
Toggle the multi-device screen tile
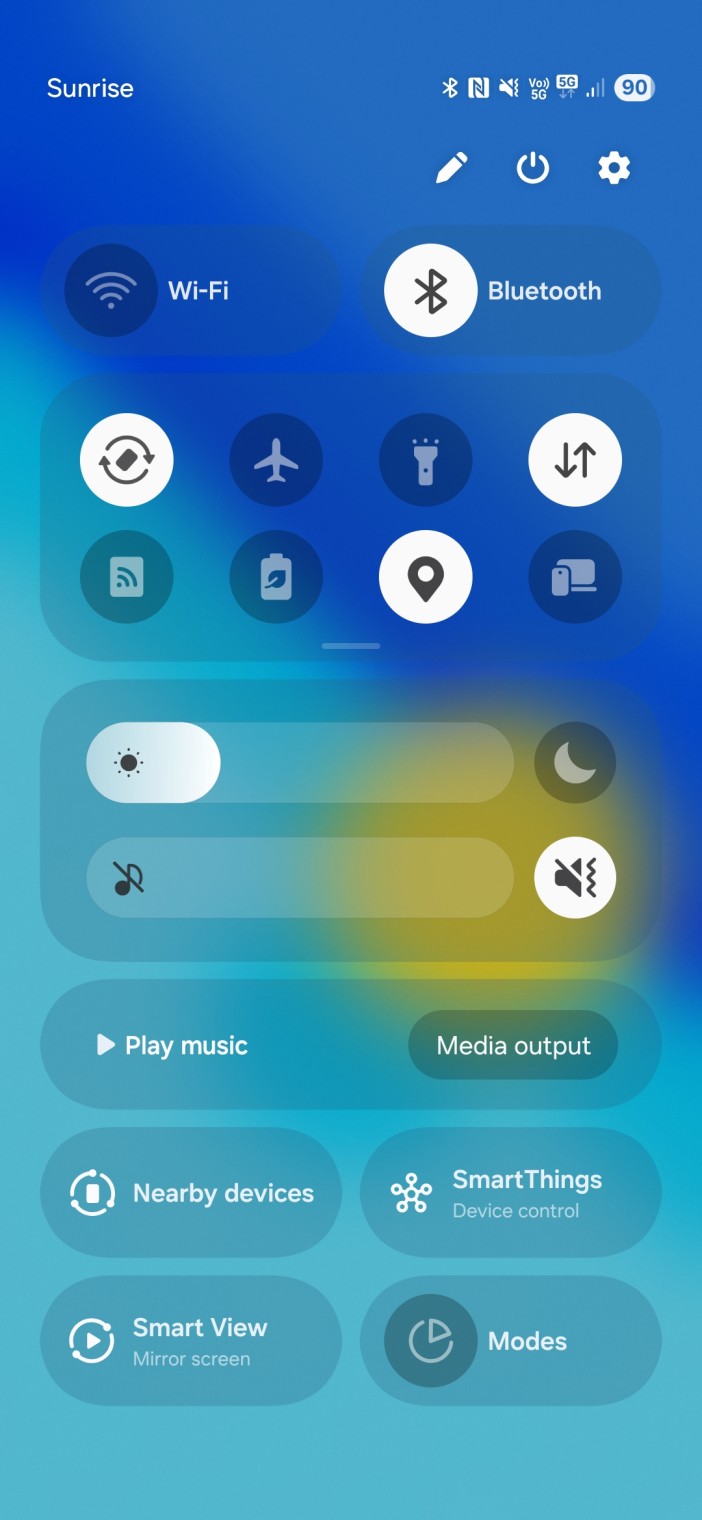point(575,577)
